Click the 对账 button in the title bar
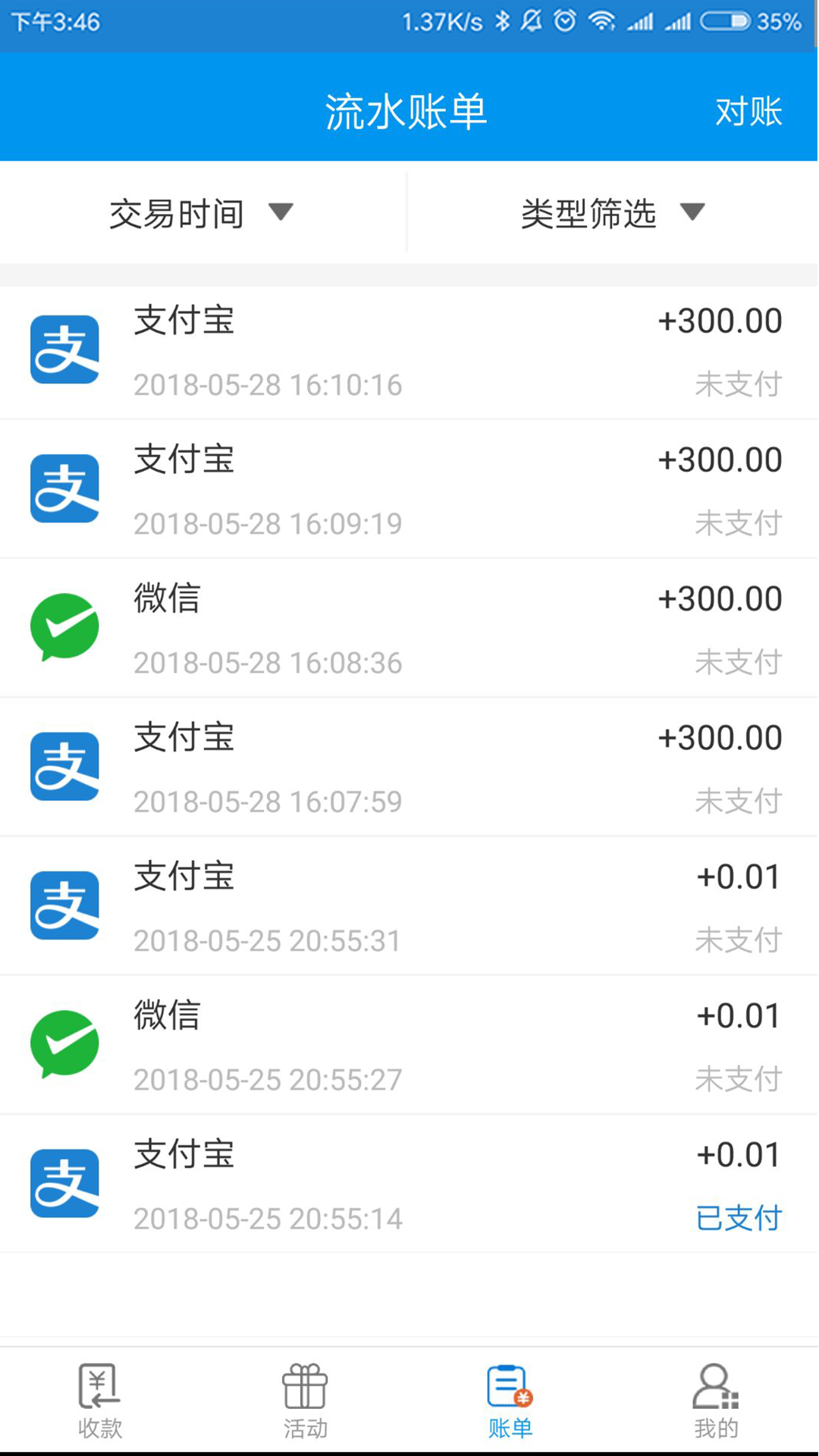 tap(747, 112)
